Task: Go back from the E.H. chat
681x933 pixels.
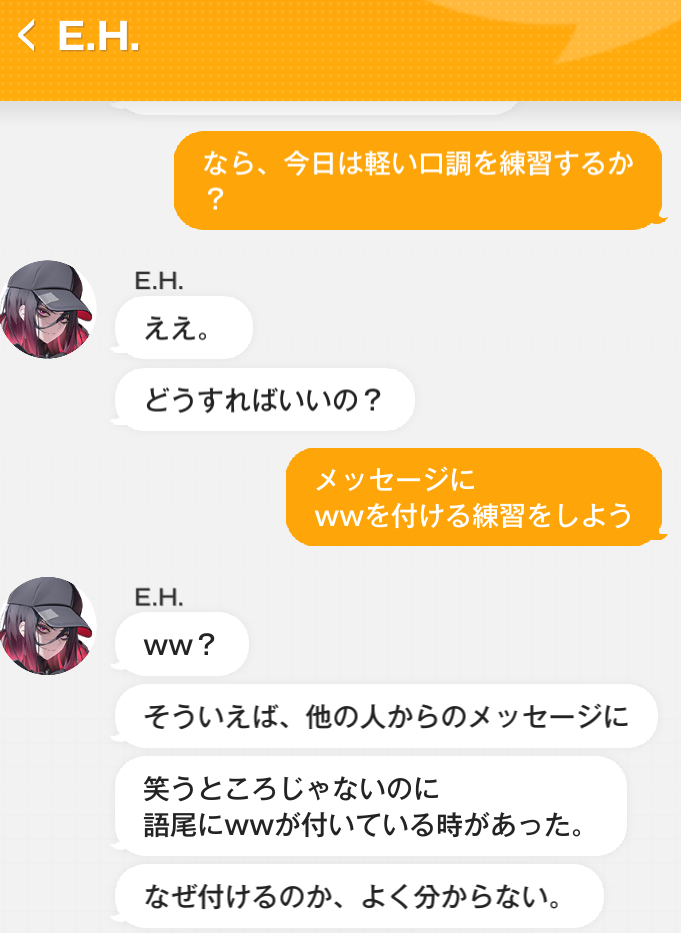Action: [27, 37]
